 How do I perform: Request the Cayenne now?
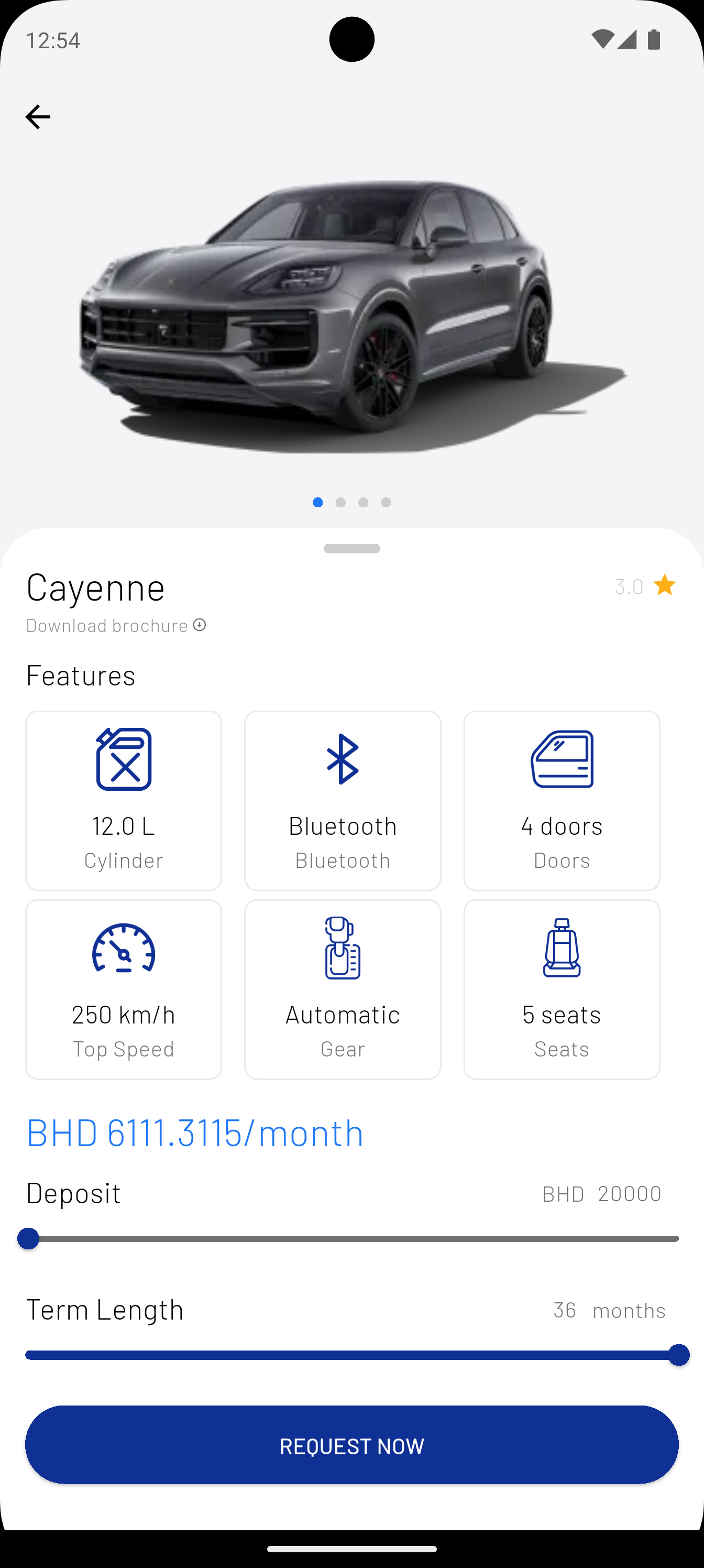pyautogui.click(x=351, y=1445)
